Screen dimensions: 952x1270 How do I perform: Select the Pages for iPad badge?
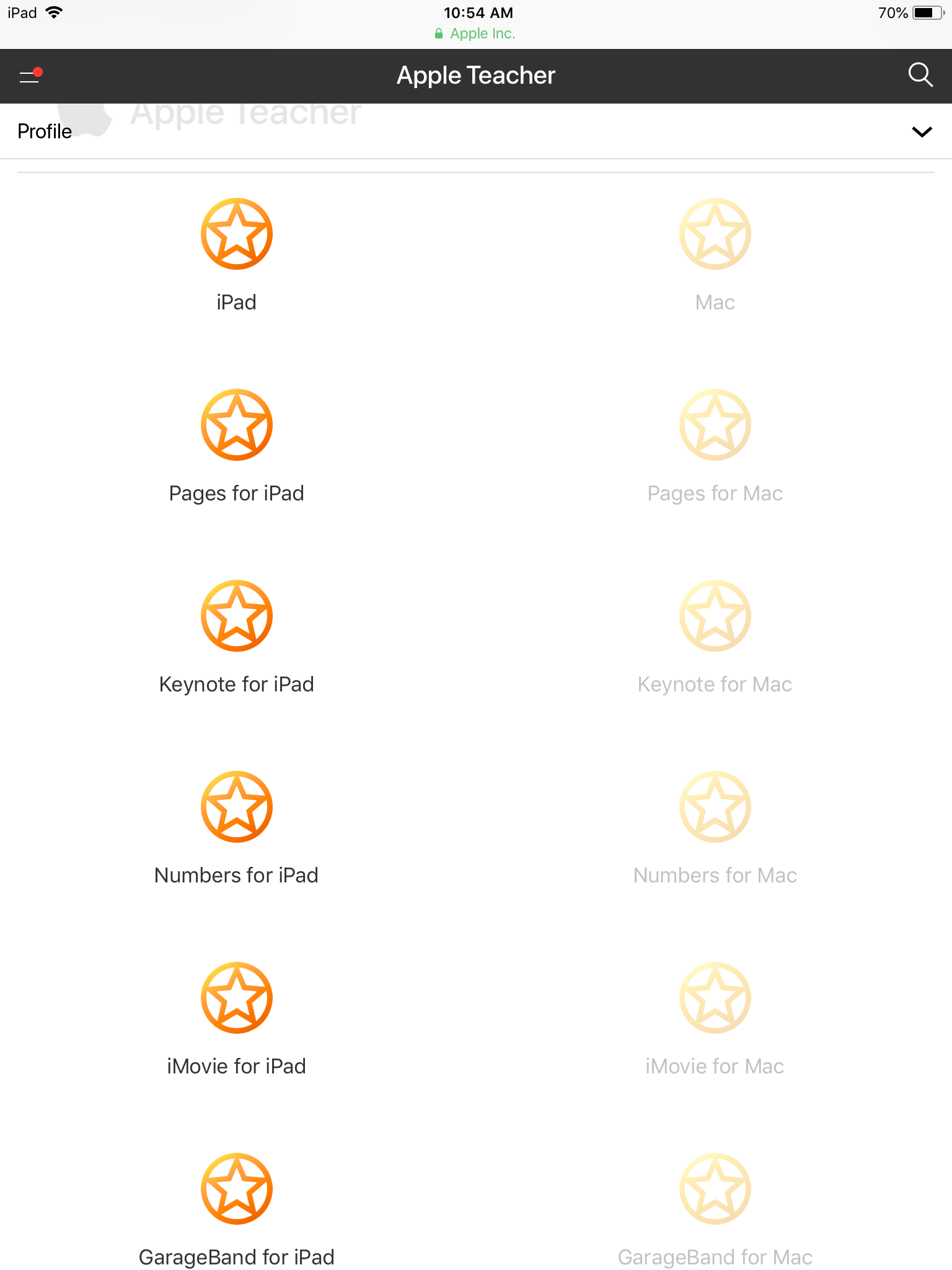point(237,425)
